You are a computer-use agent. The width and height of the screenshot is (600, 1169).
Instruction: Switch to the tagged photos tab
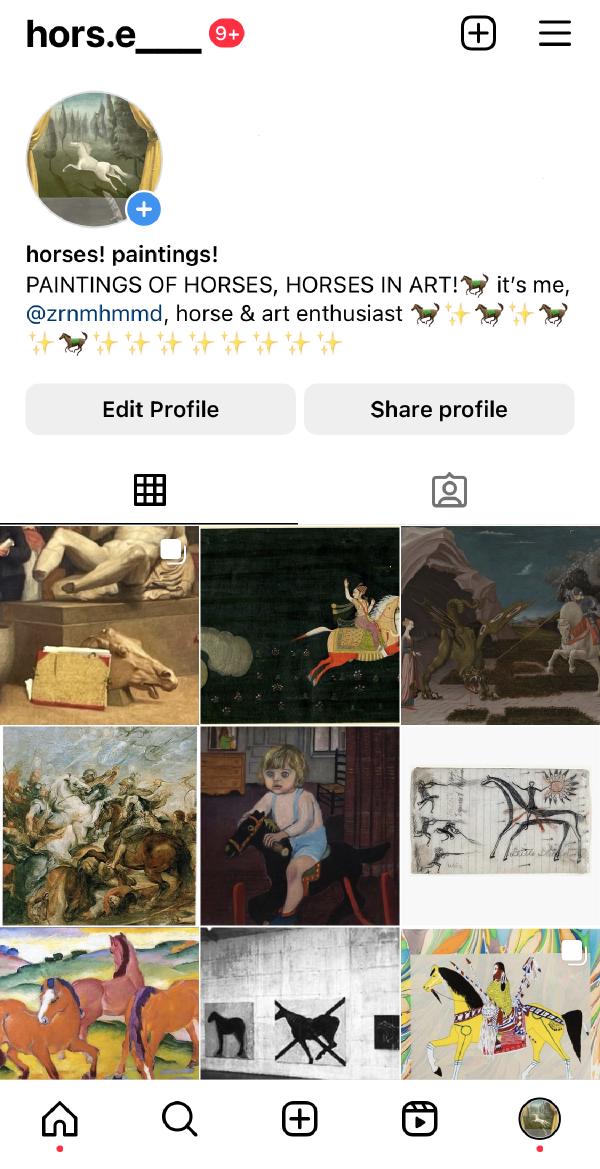coord(449,490)
